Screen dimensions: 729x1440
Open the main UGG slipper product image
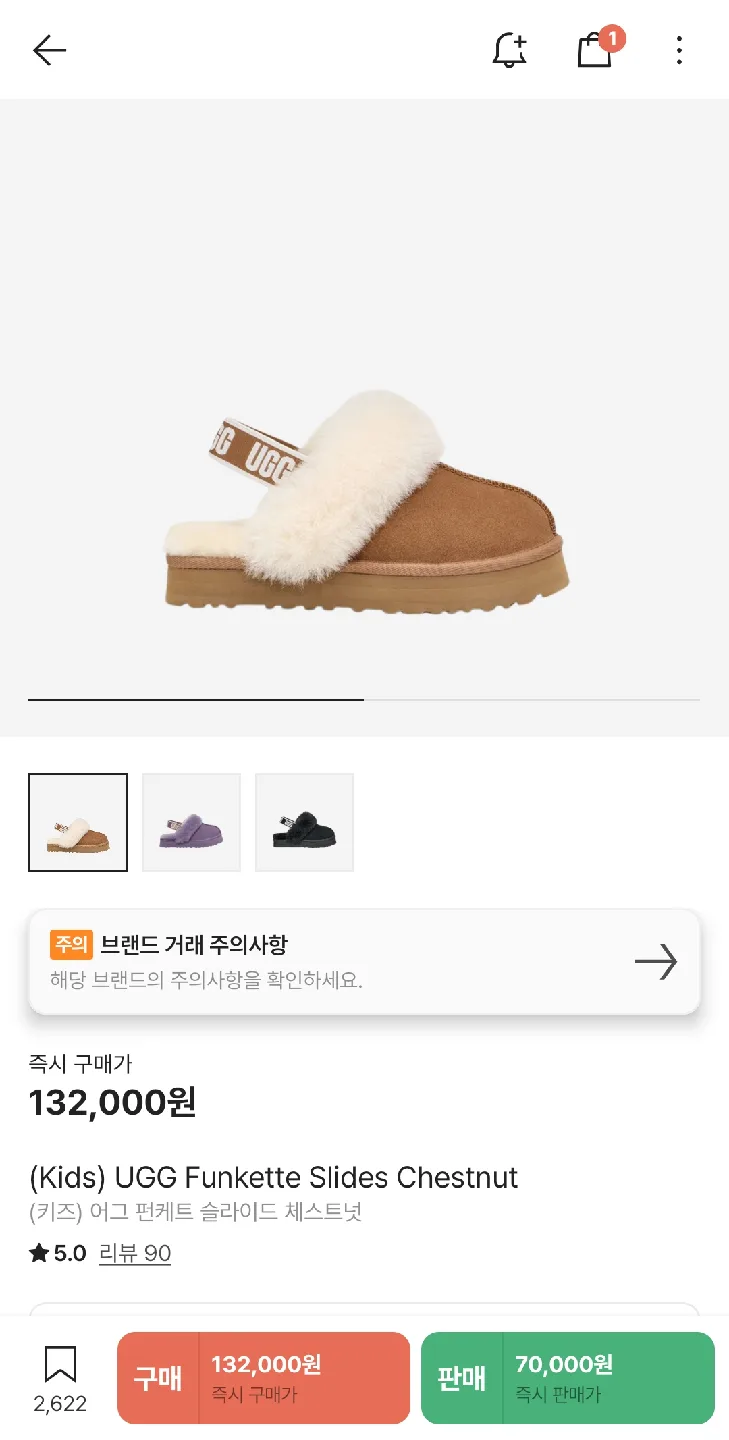click(x=366, y=500)
